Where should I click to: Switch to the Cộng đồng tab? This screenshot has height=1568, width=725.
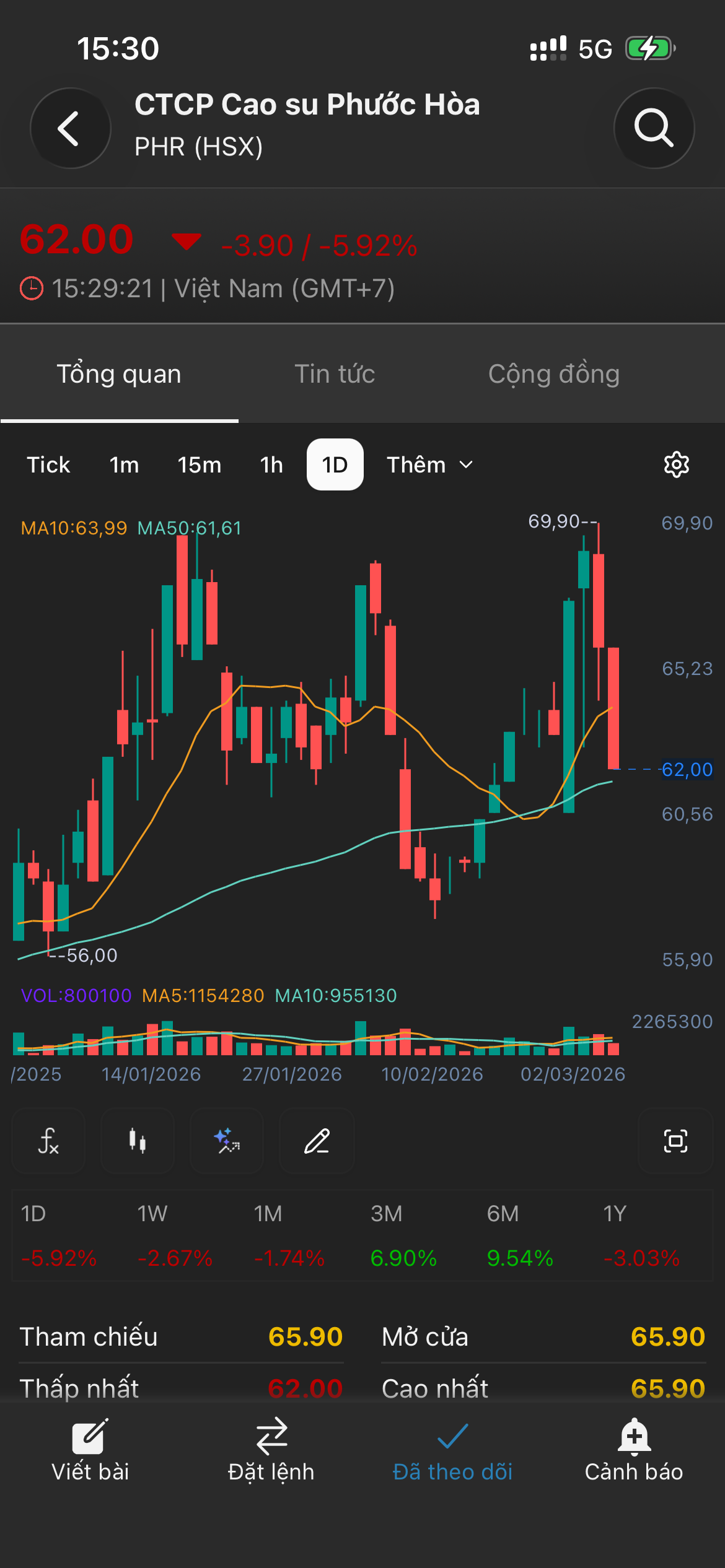553,374
